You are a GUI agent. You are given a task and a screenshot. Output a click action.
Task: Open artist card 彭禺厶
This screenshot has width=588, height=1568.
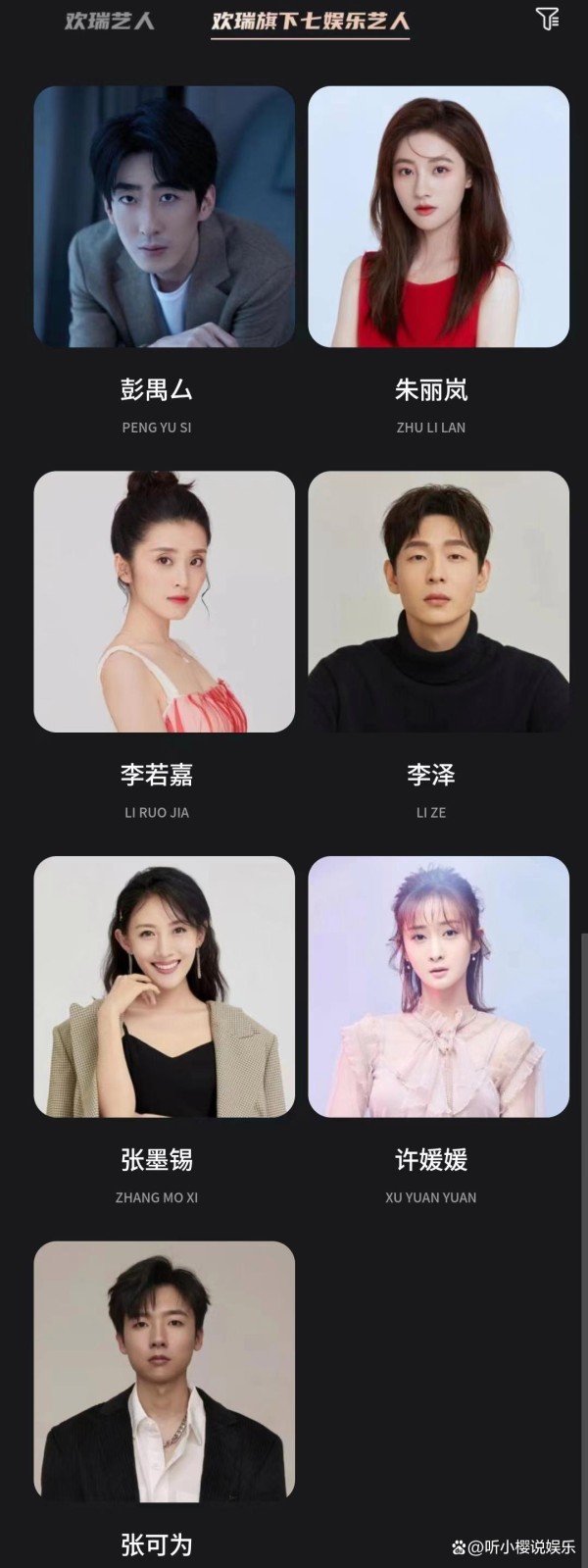pyautogui.click(x=164, y=217)
